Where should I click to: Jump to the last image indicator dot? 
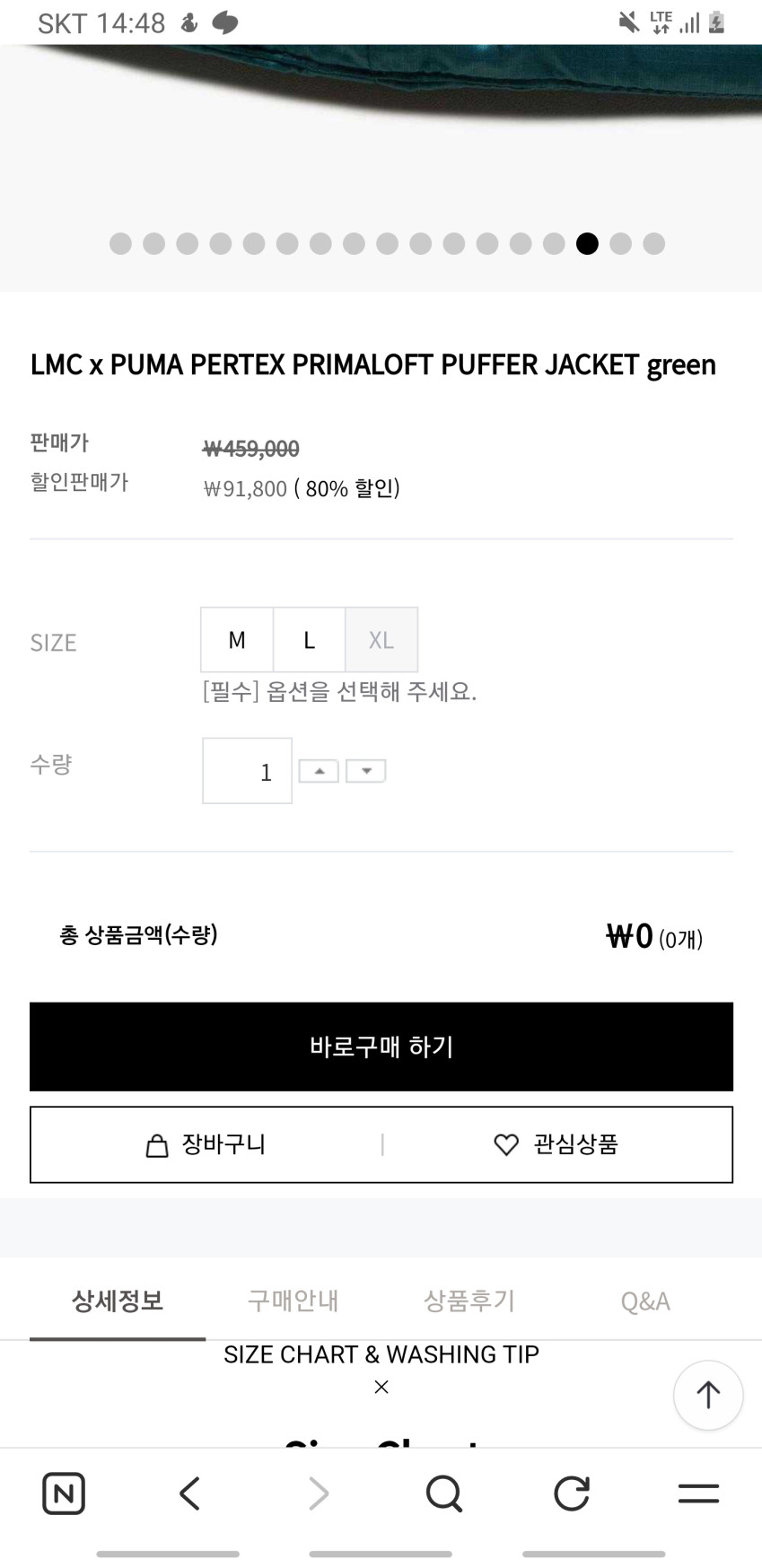653,243
